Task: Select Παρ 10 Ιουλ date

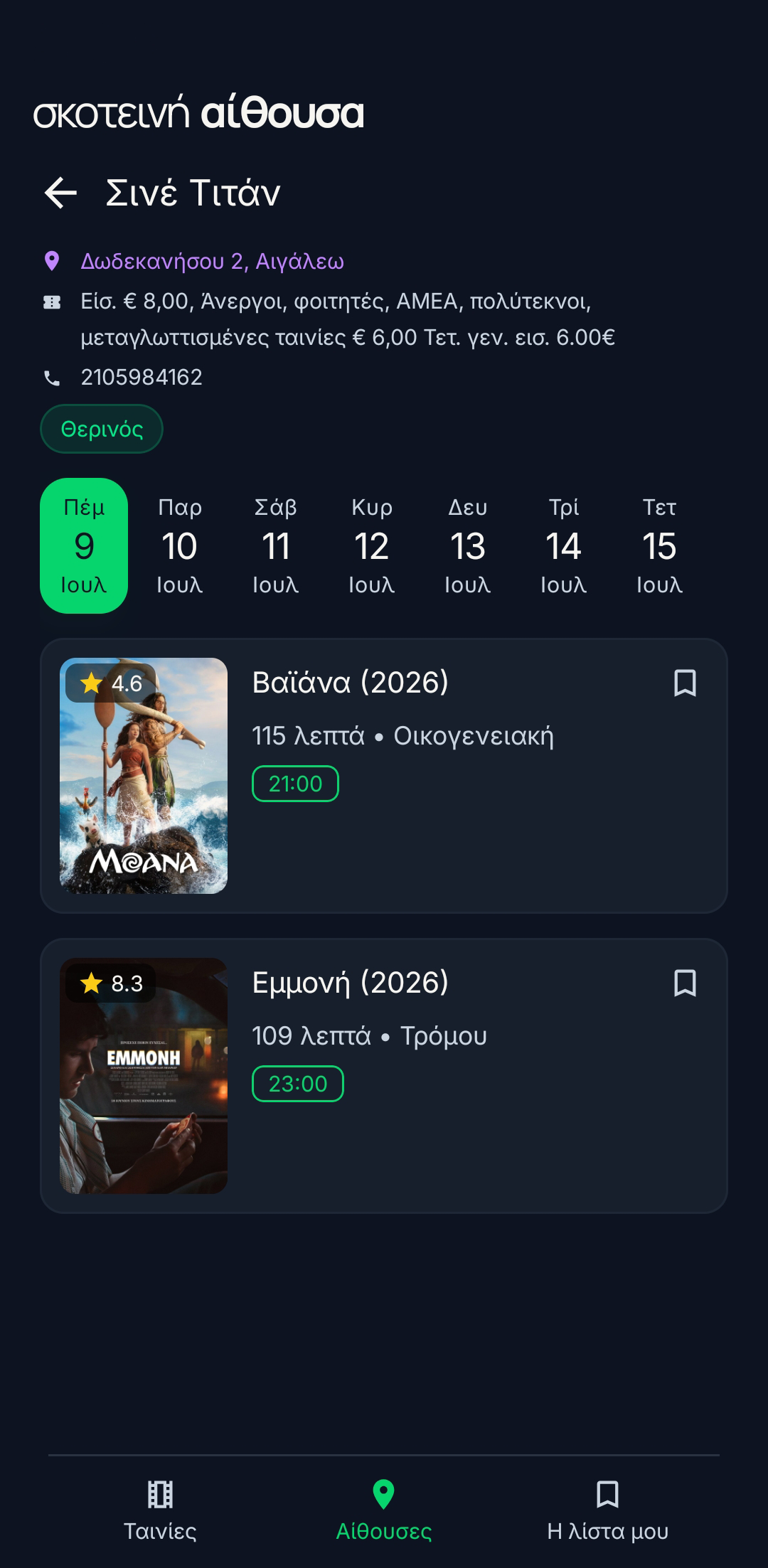Action: [x=180, y=545]
